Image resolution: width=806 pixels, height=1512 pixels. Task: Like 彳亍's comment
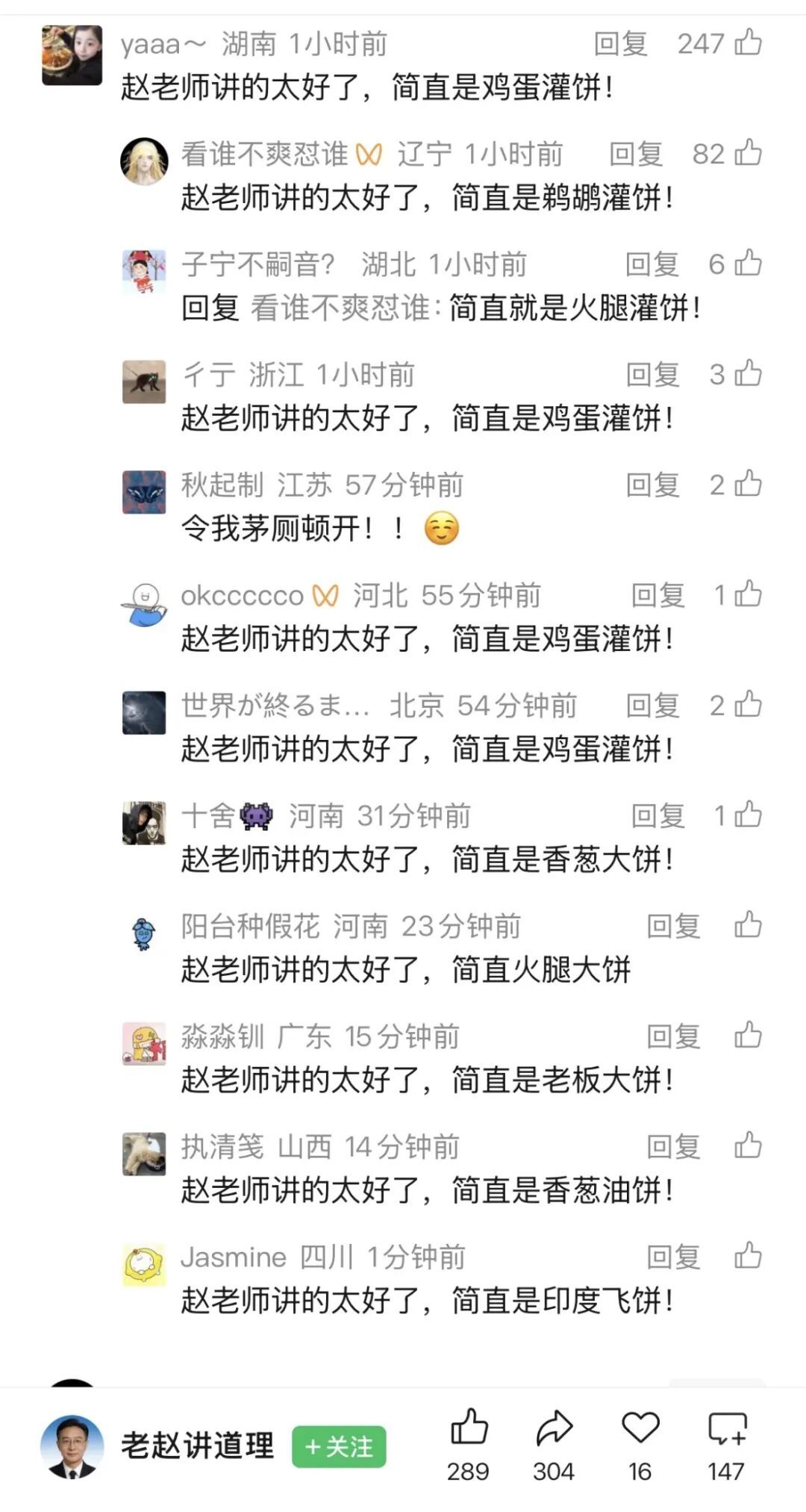(748, 374)
